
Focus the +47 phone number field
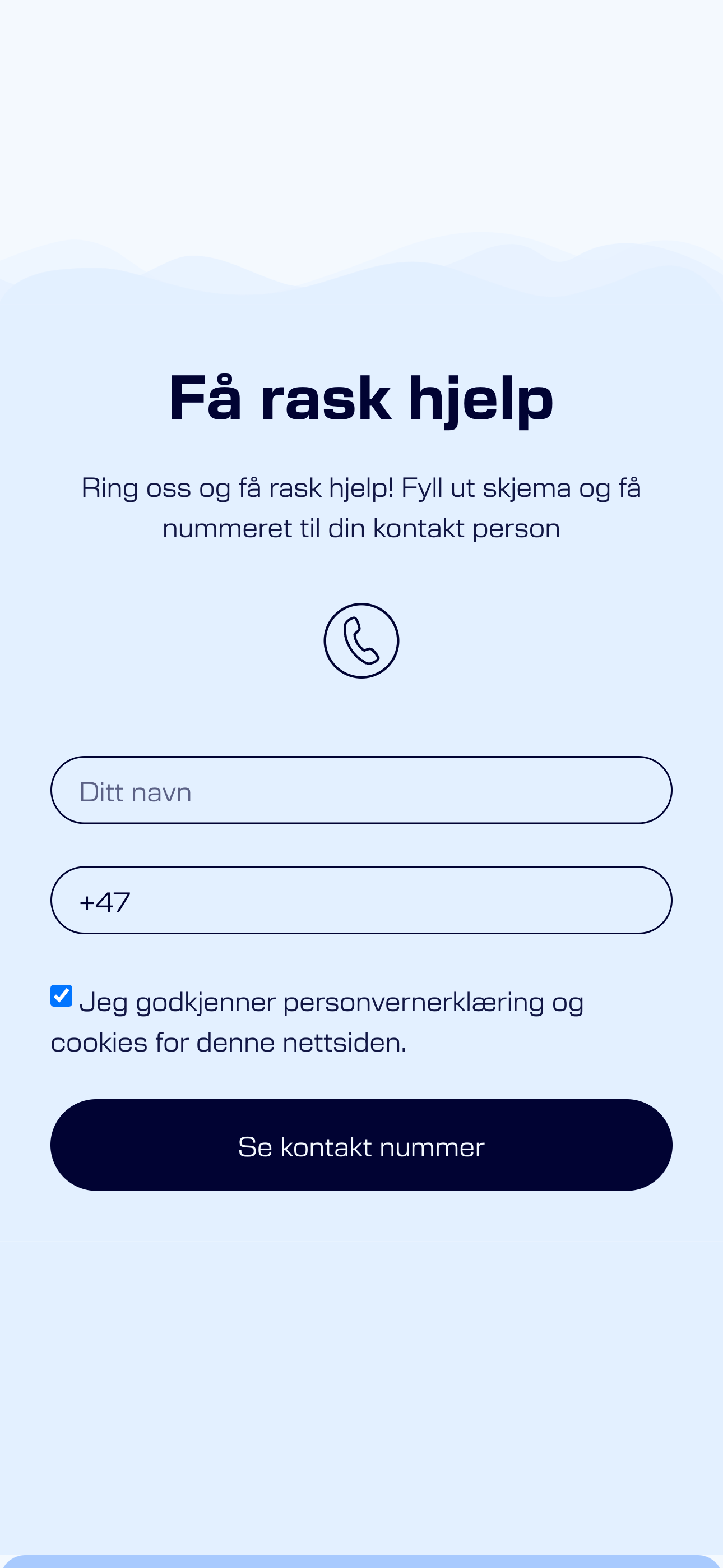pyautogui.click(x=361, y=900)
